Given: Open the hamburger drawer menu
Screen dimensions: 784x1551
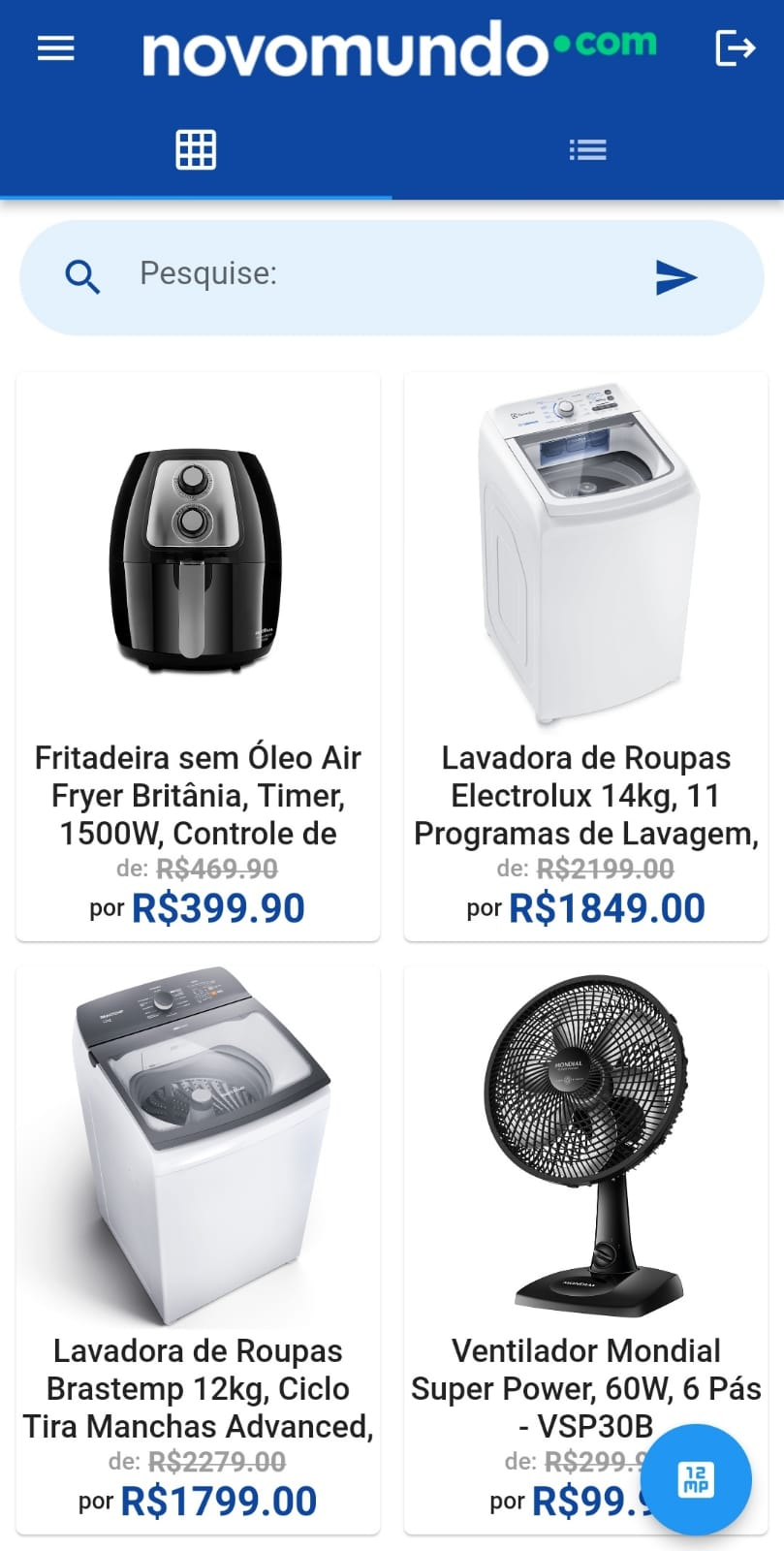Looking at the screenshot, I should coord(55,48).
